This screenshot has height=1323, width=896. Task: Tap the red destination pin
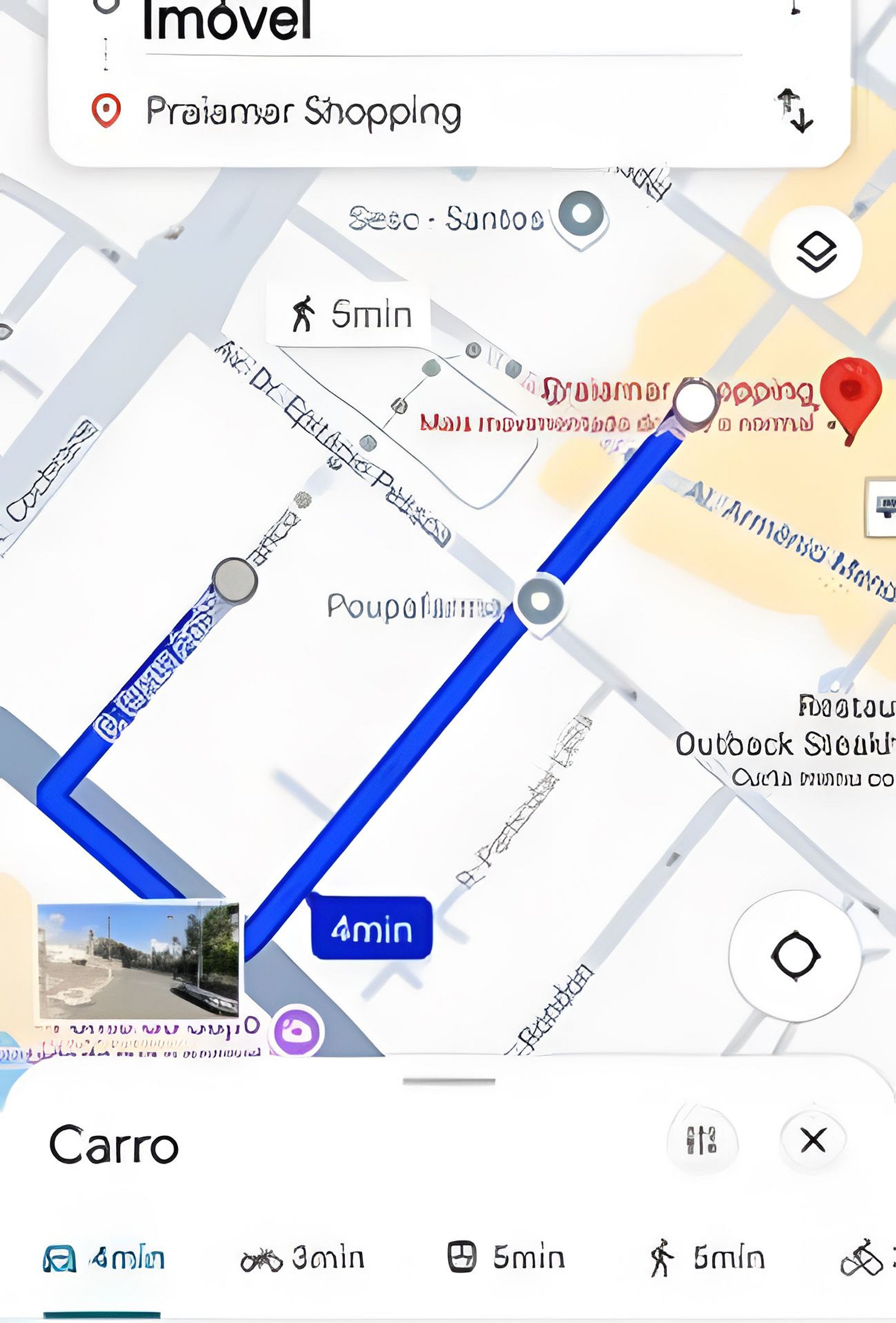tap(850, 392)
